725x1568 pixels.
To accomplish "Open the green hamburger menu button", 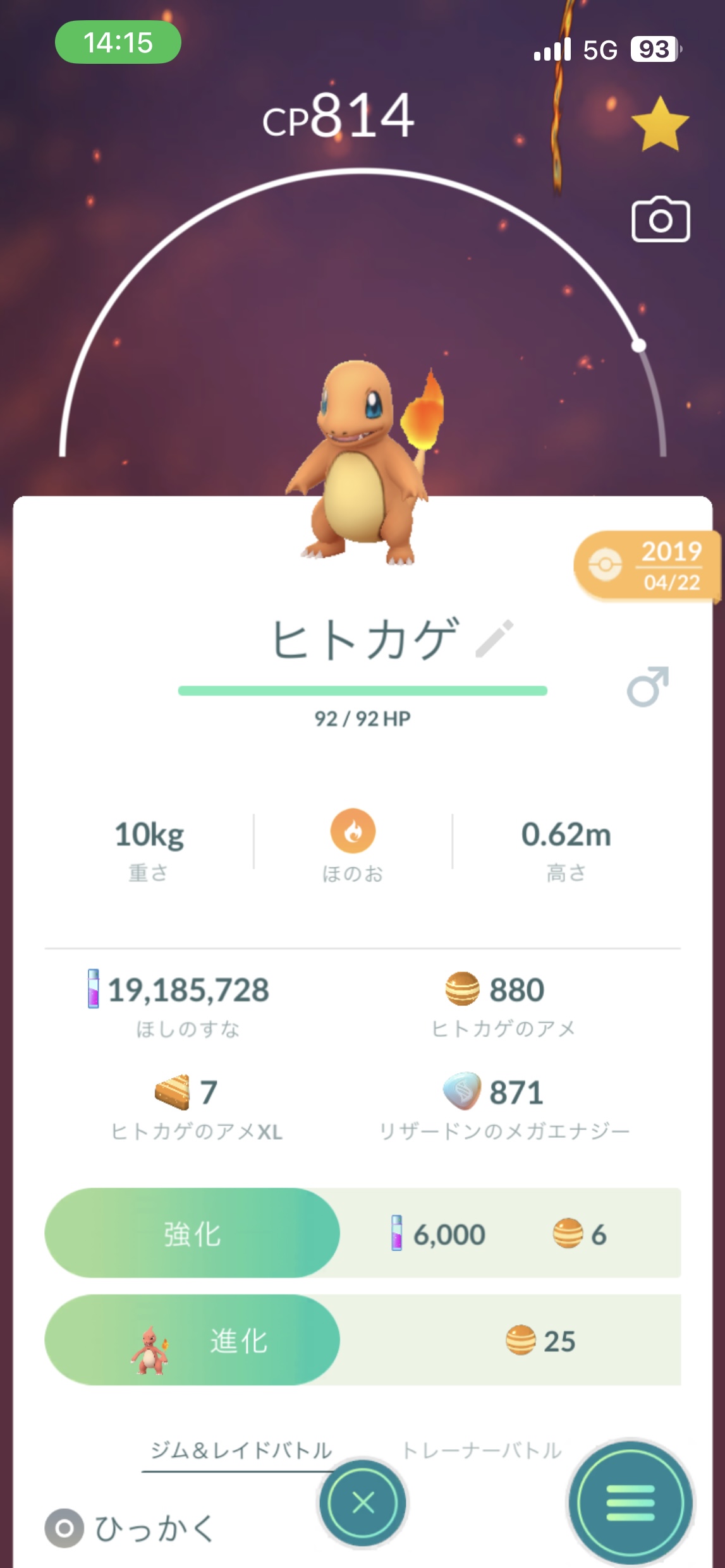I will tap(630, 1503).
